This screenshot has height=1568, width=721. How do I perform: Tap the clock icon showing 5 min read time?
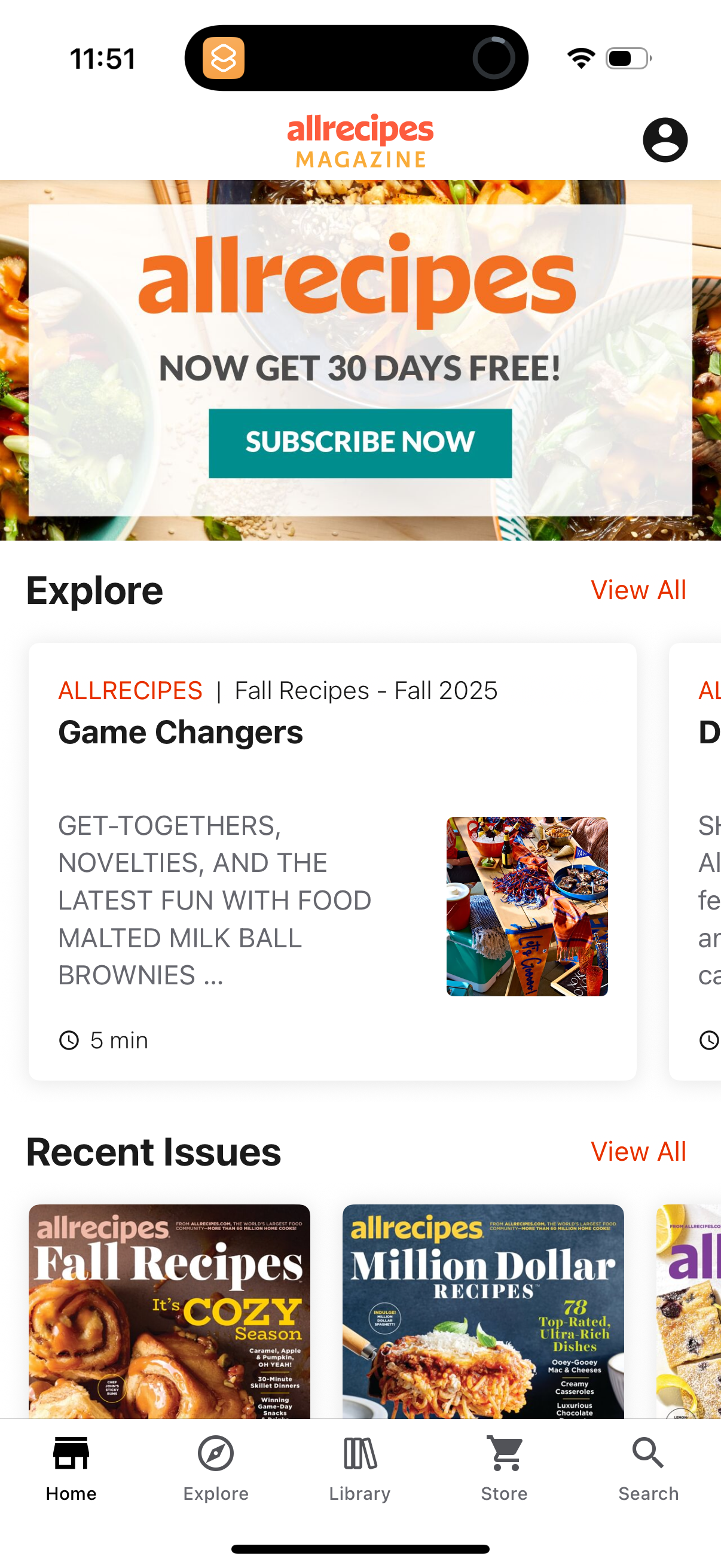(69, 1039)
